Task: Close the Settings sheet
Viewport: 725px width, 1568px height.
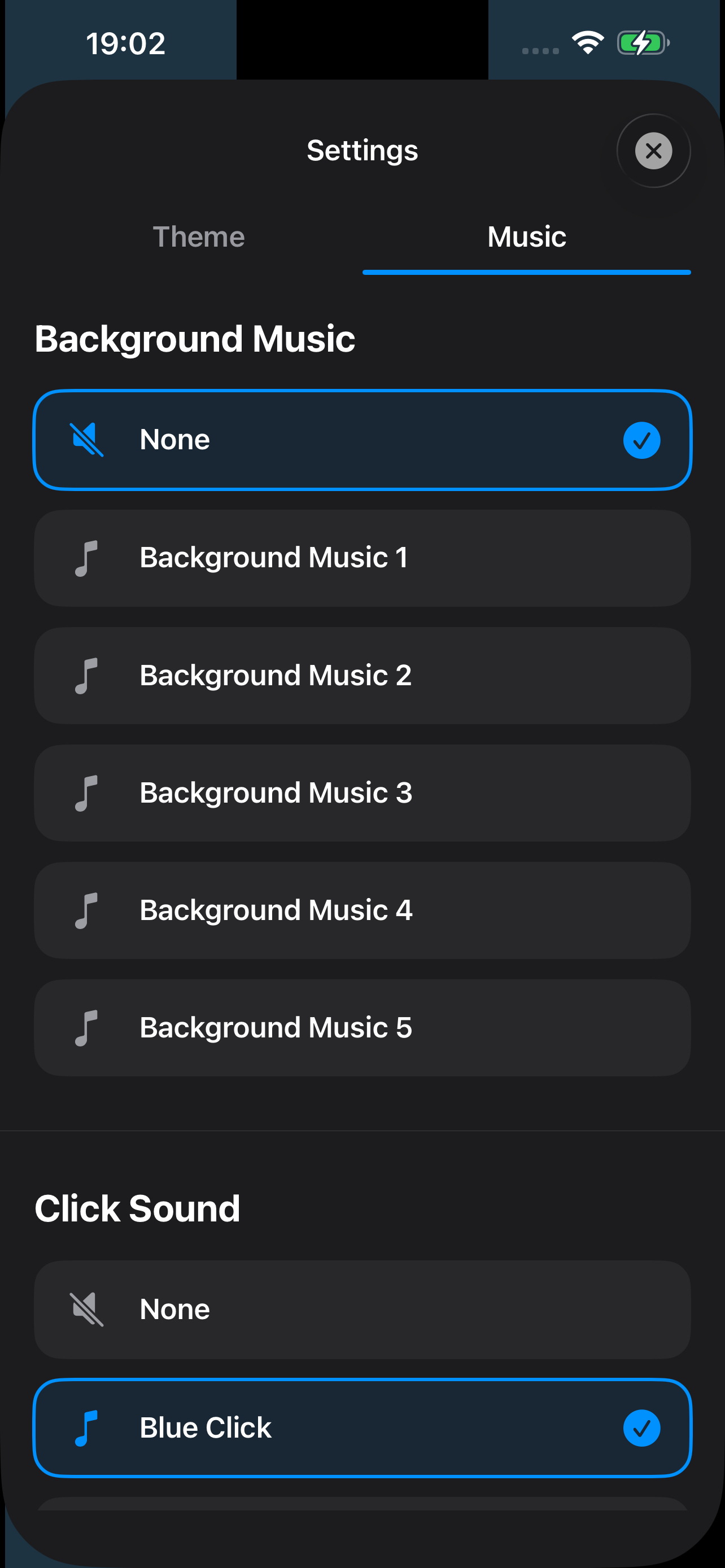Action: click(x=653, y=151)
